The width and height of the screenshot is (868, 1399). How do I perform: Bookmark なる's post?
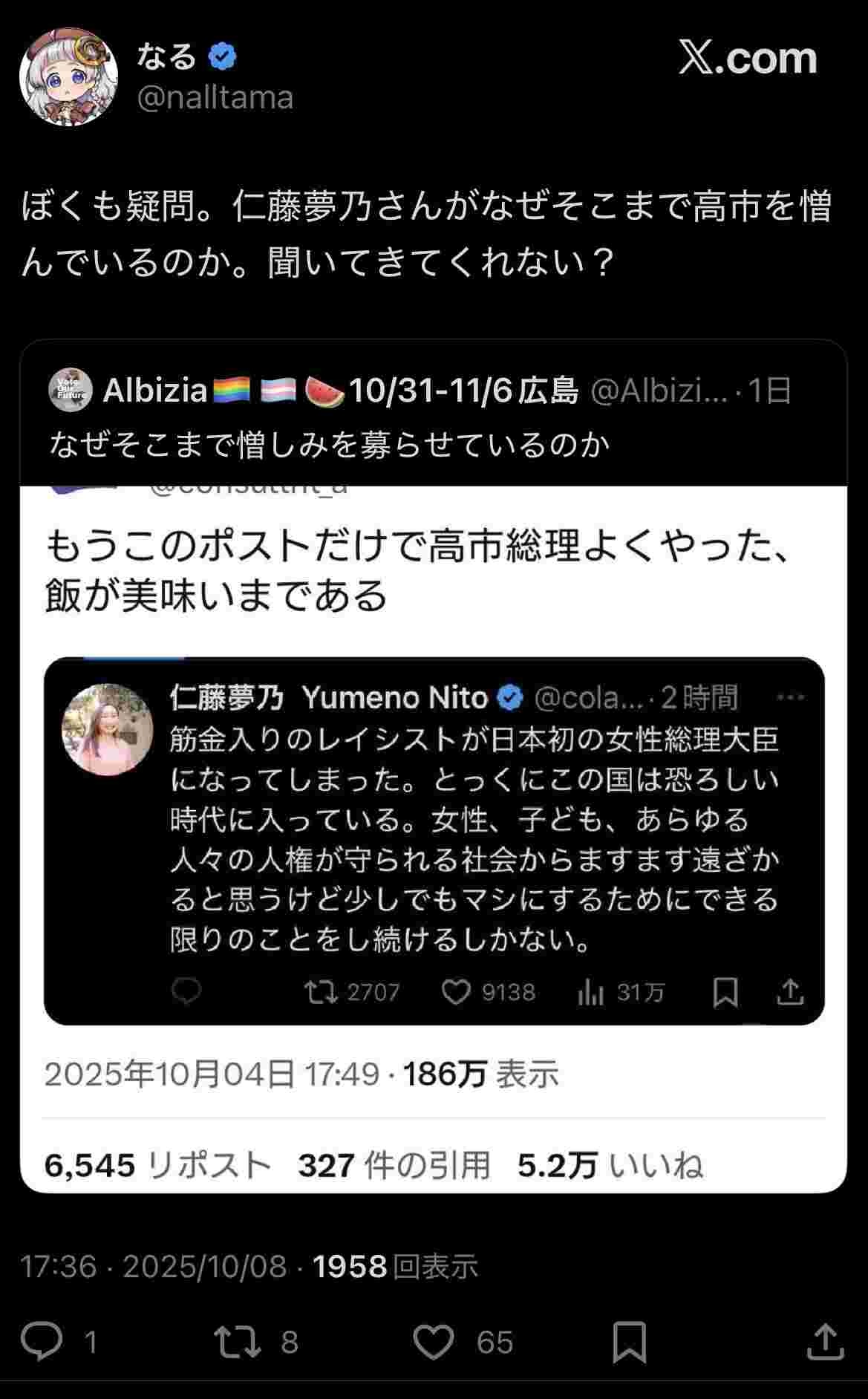pos(629,1341)
